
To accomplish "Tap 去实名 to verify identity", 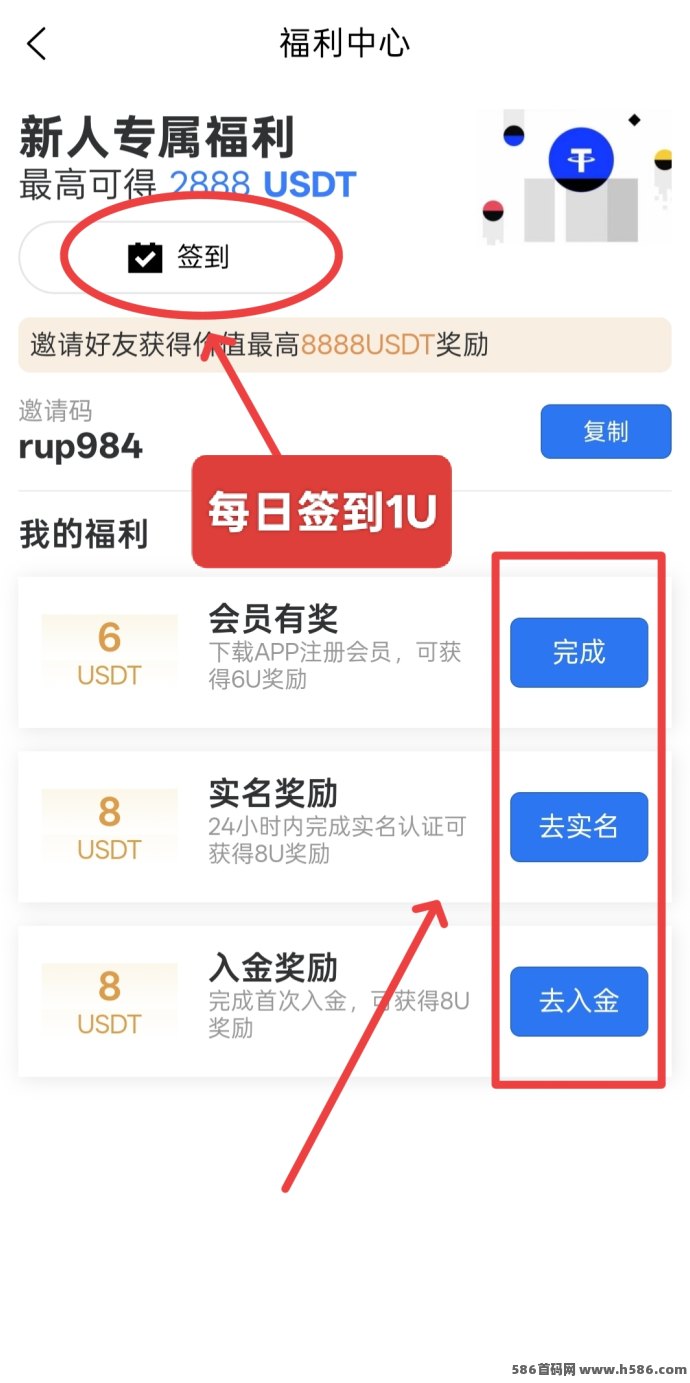I will click(579, 827).
